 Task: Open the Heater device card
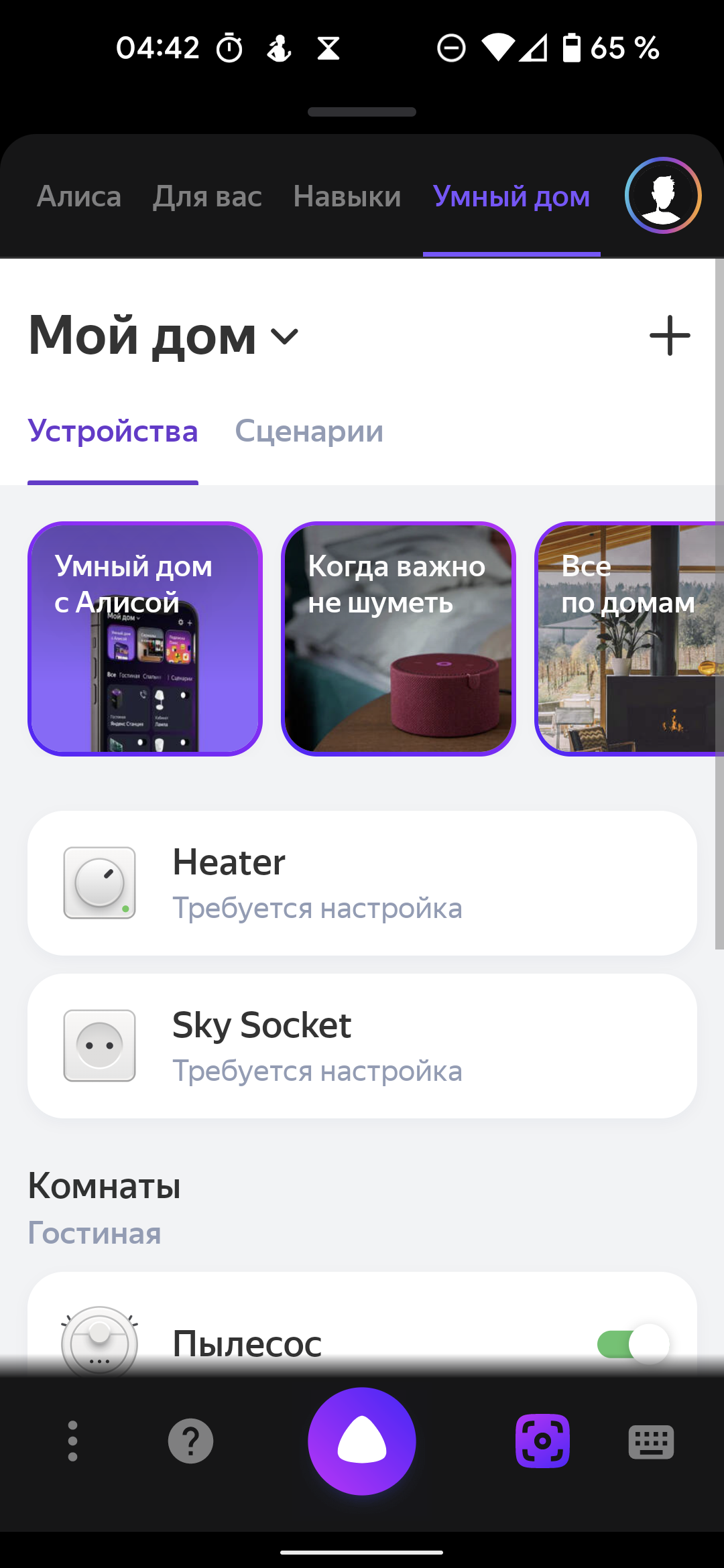point(362,883)
